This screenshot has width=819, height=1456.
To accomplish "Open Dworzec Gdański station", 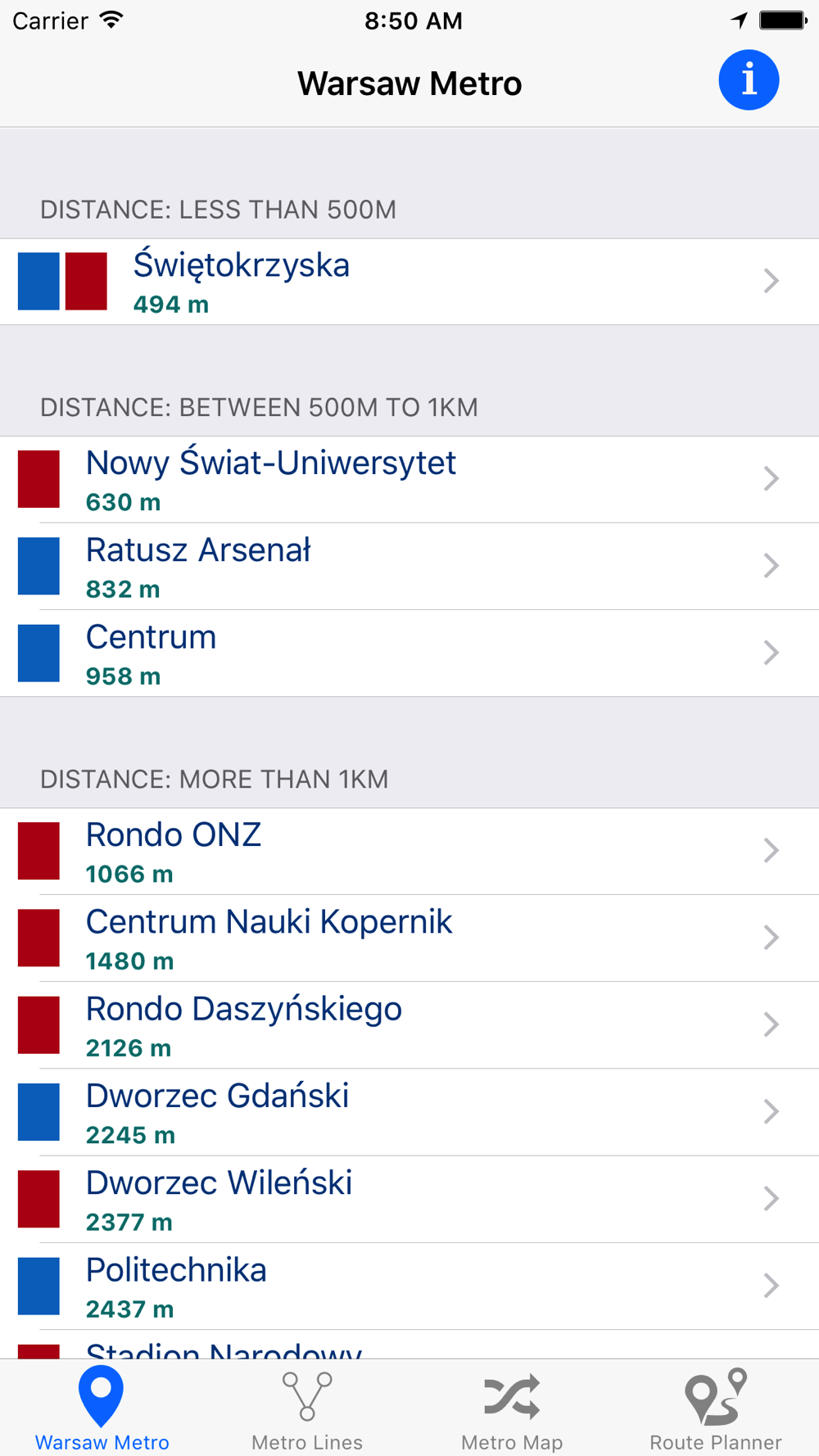I will (x=409, y=1112).
